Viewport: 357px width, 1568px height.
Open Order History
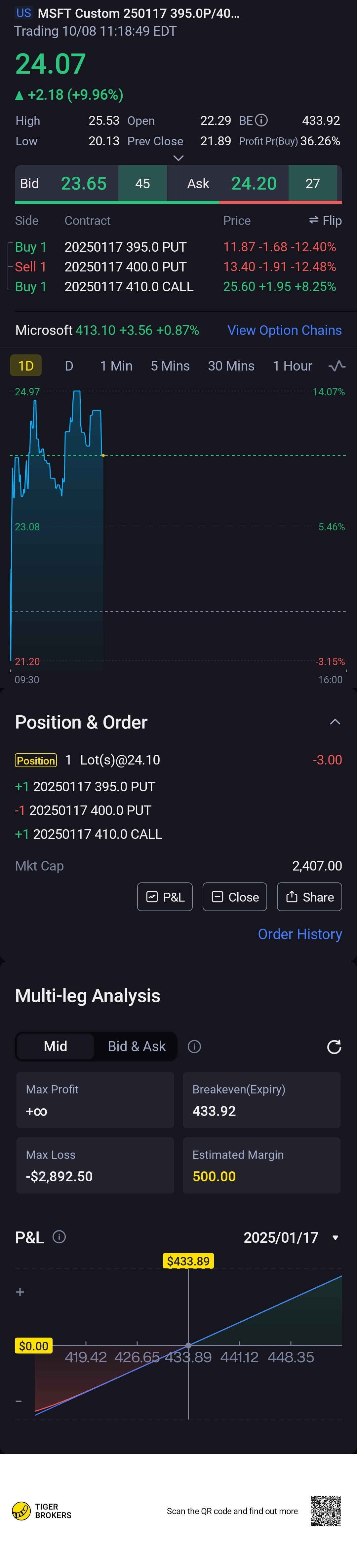point(300,934)
